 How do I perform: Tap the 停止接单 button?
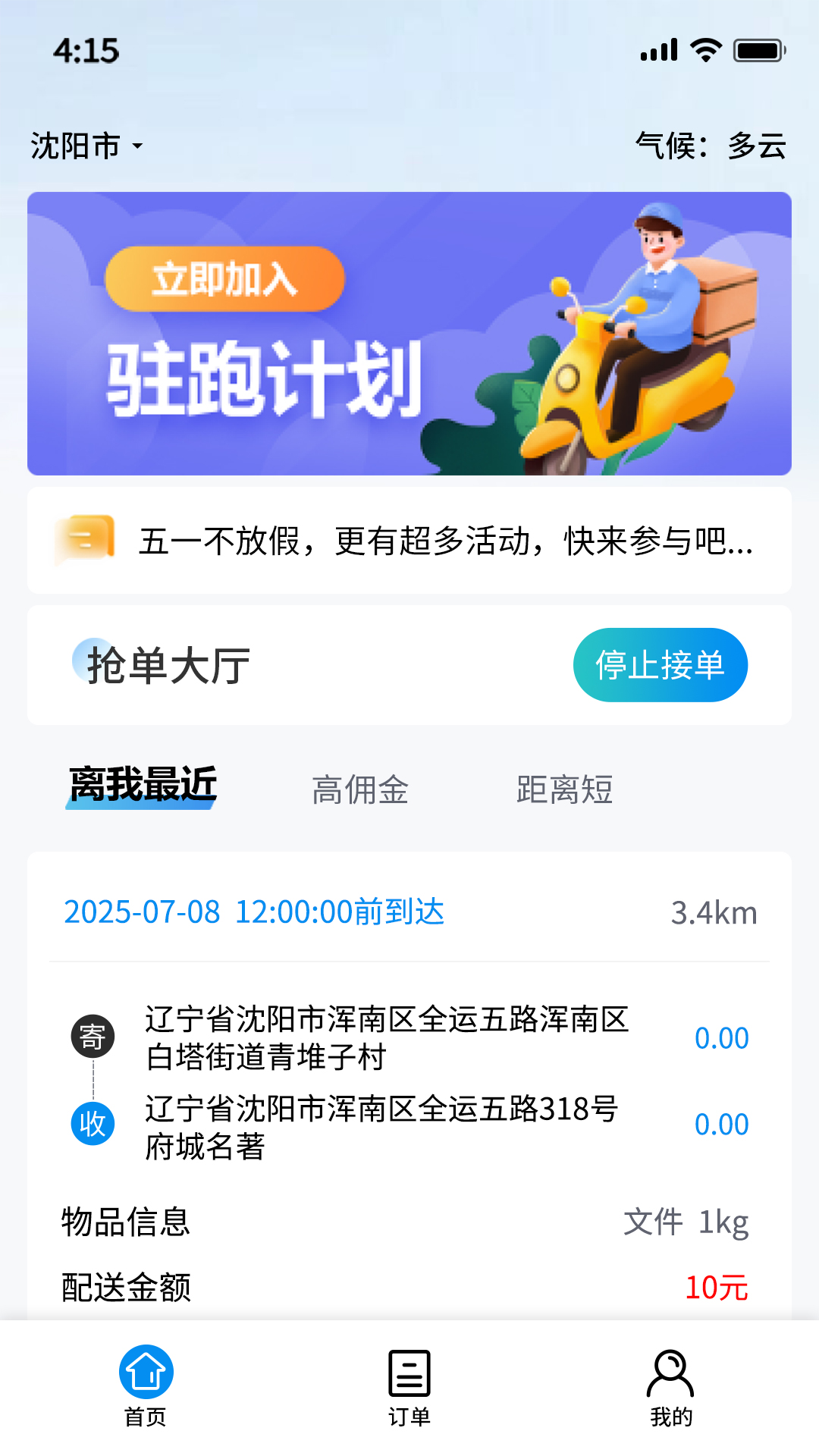(x=661, y=665)
